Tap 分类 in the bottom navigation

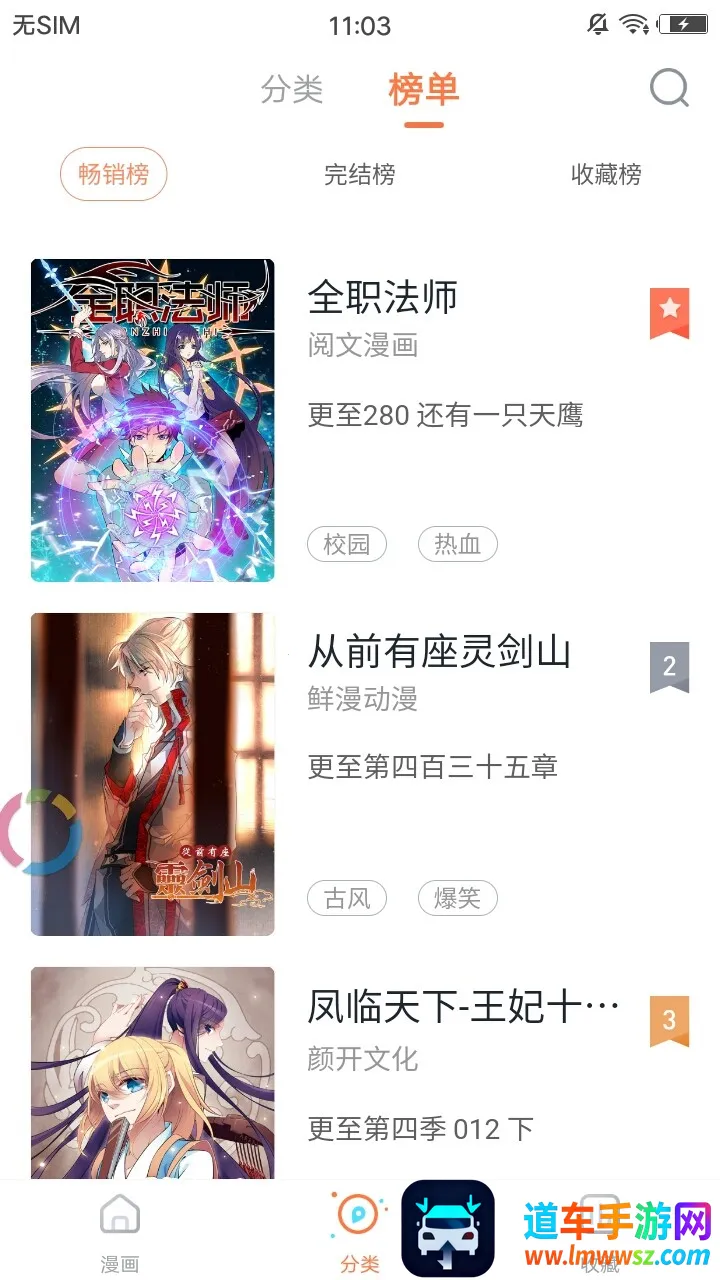pyautogui.click(x=358, y=1232)
